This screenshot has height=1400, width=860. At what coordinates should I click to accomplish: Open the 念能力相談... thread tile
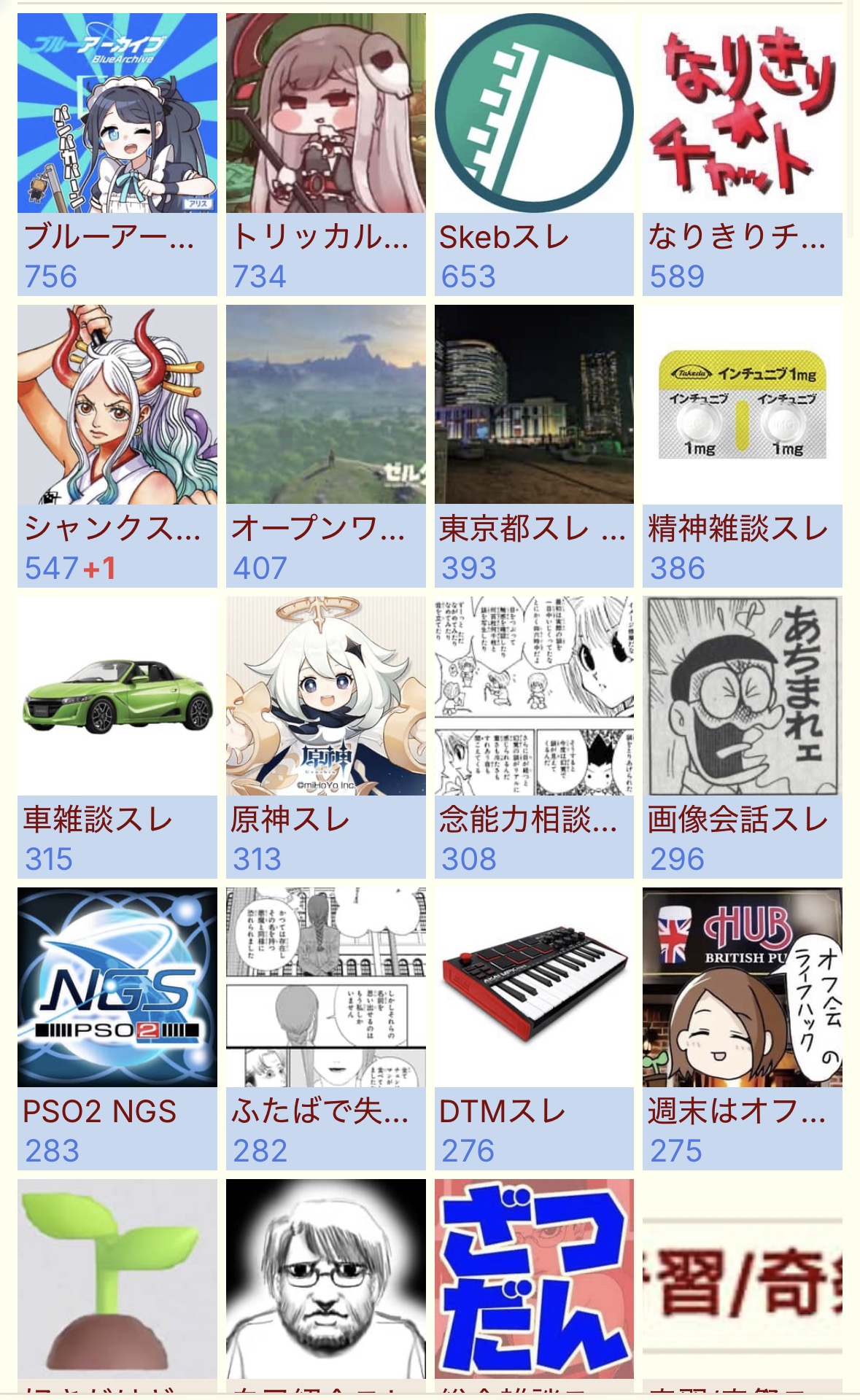pos(534,736)
